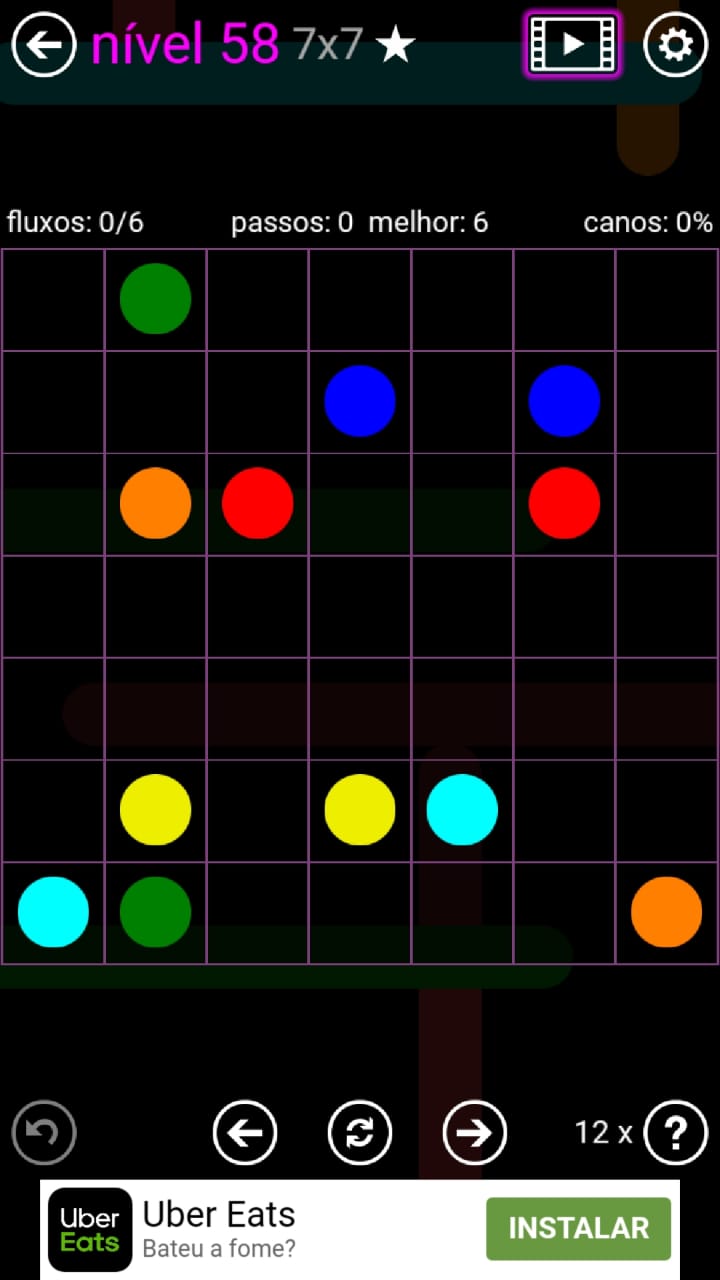Go to the previous level
Screen dimensions: 720x1280
[245, 1133]
